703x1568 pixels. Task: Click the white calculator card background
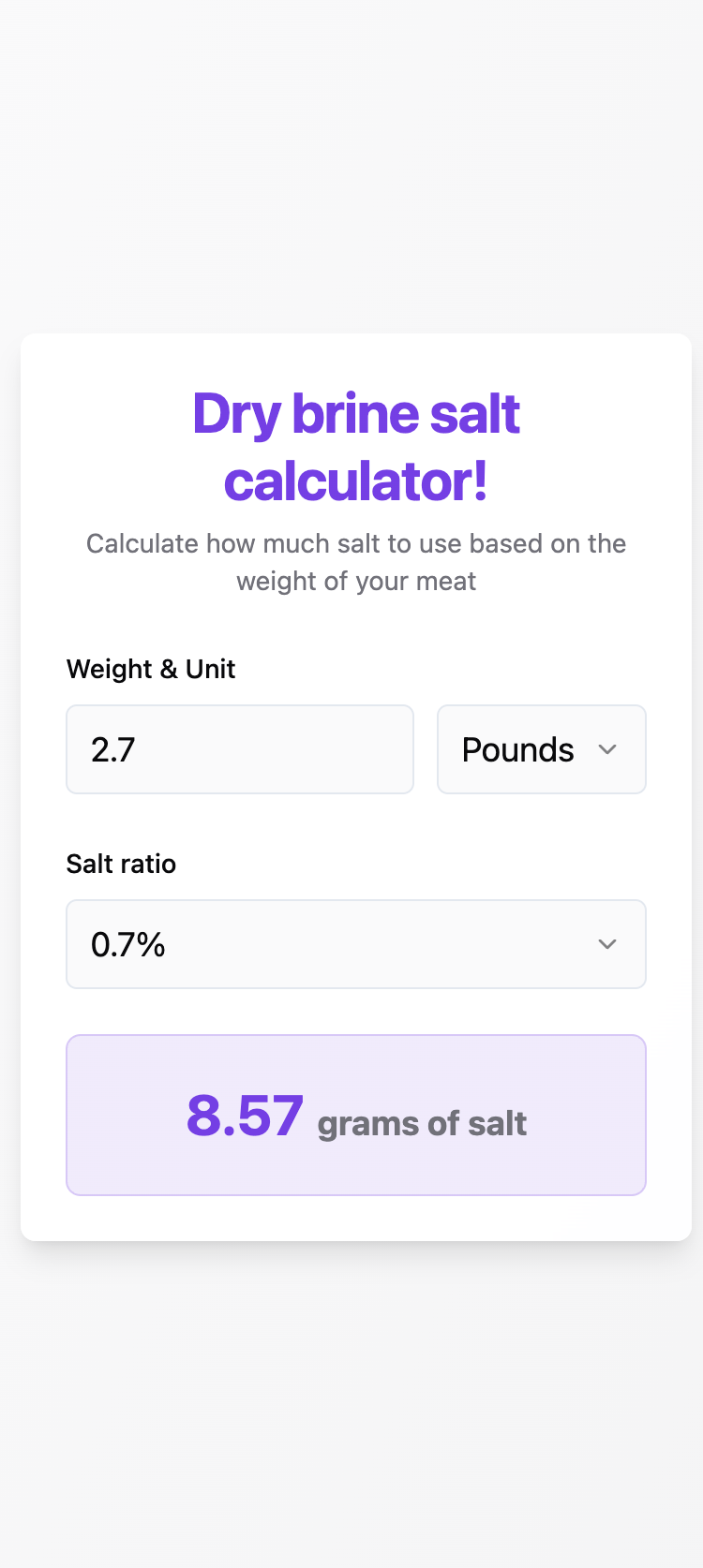[x=356, y=1218]
